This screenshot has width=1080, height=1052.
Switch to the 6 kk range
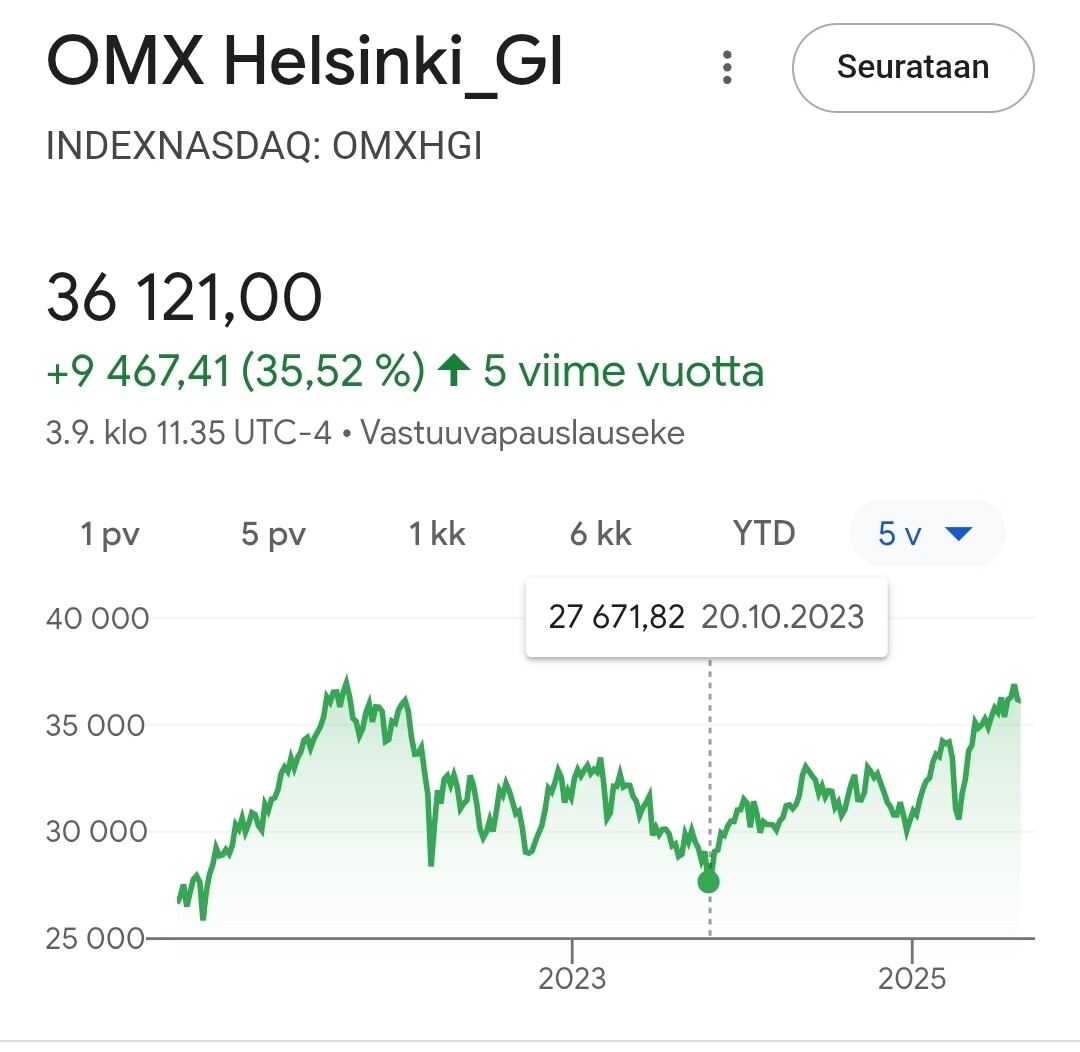[601, 534]
